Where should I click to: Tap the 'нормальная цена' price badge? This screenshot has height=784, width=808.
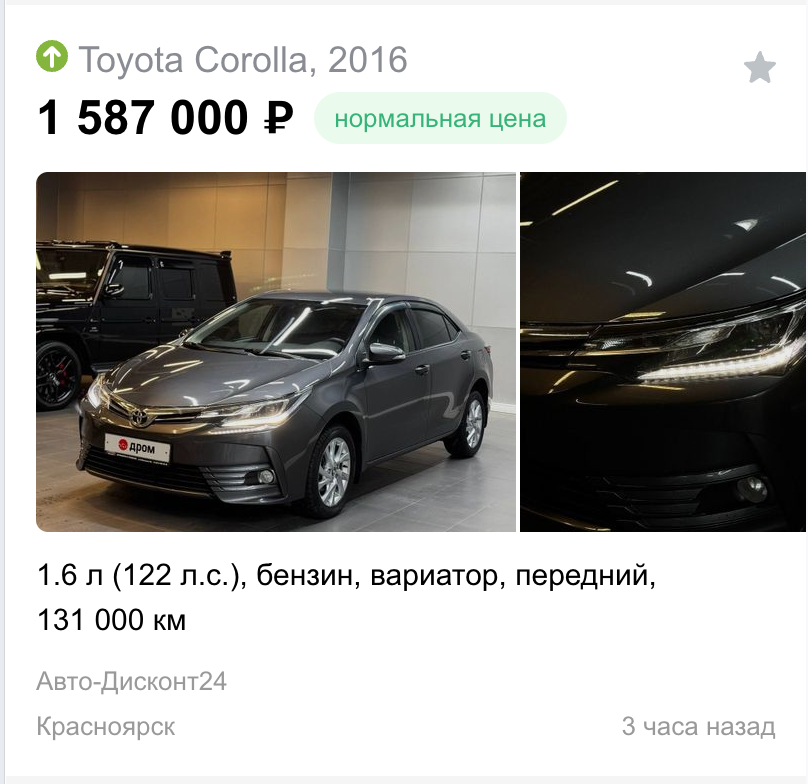point(440,119)
